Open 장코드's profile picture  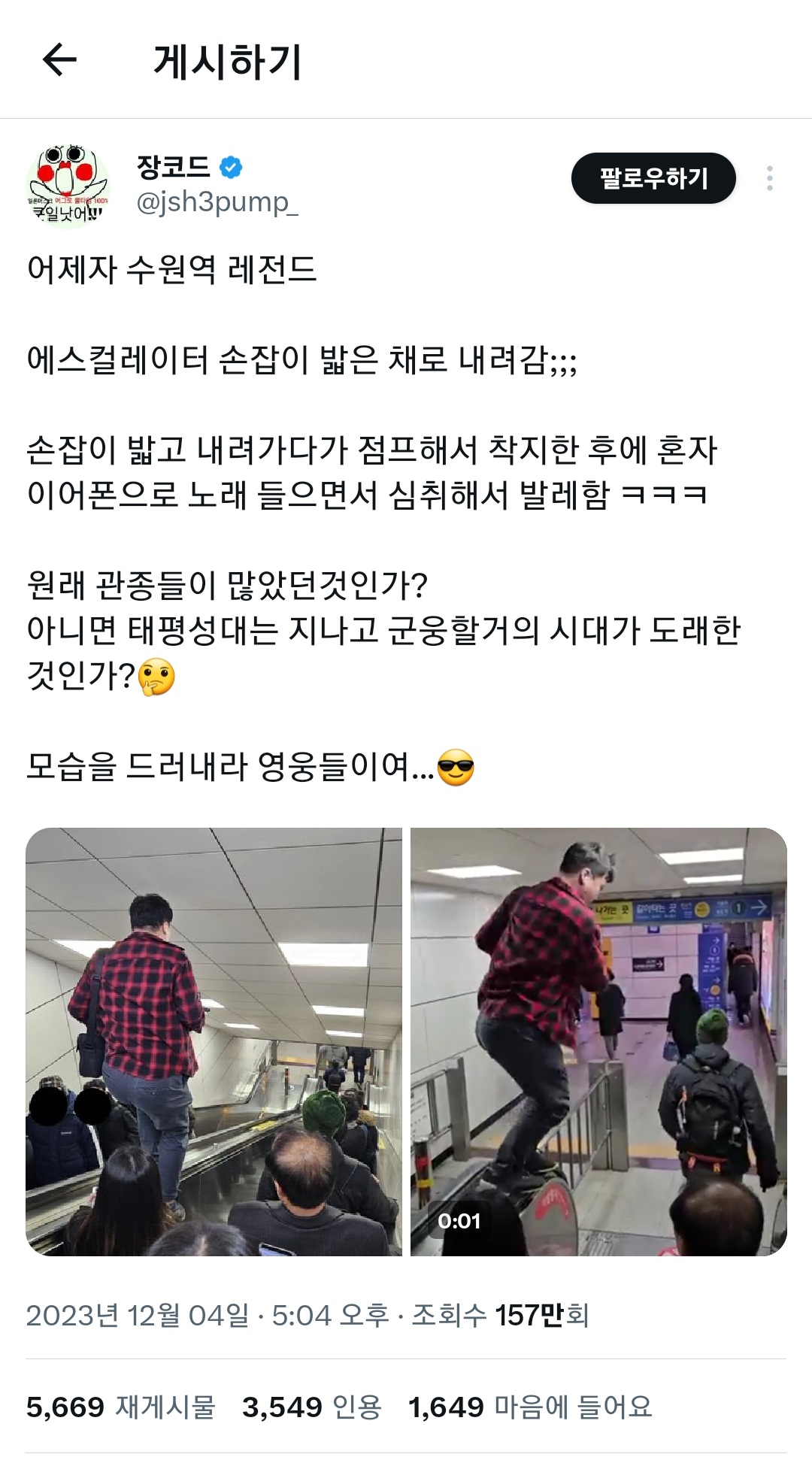click(x=68, y=185)
